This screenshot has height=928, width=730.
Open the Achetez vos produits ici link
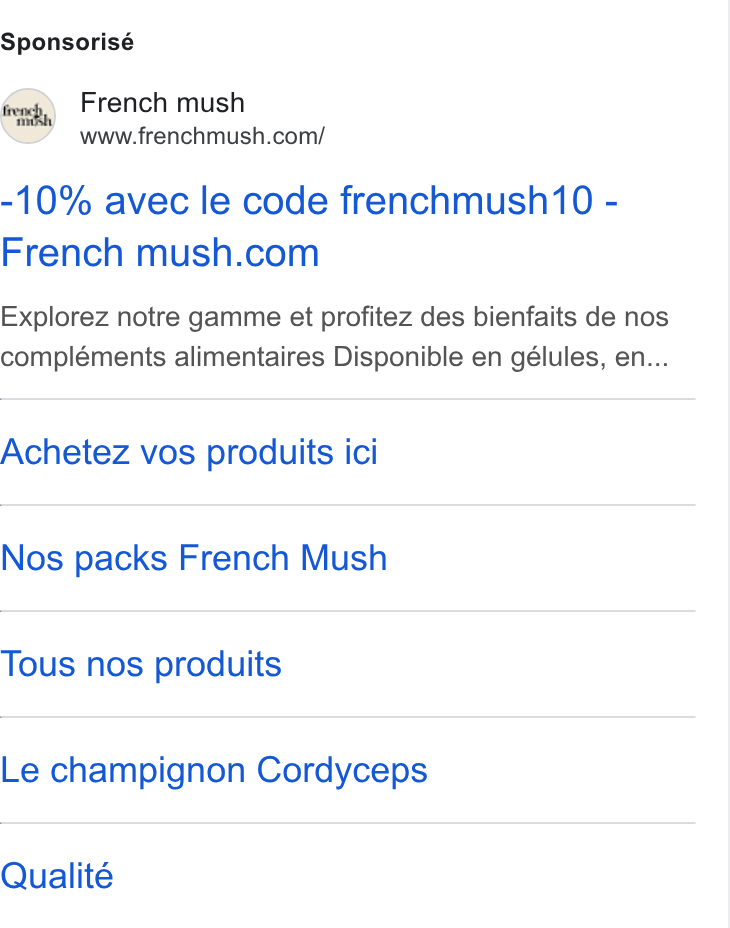pyautogui.click(x=189, y=452)
